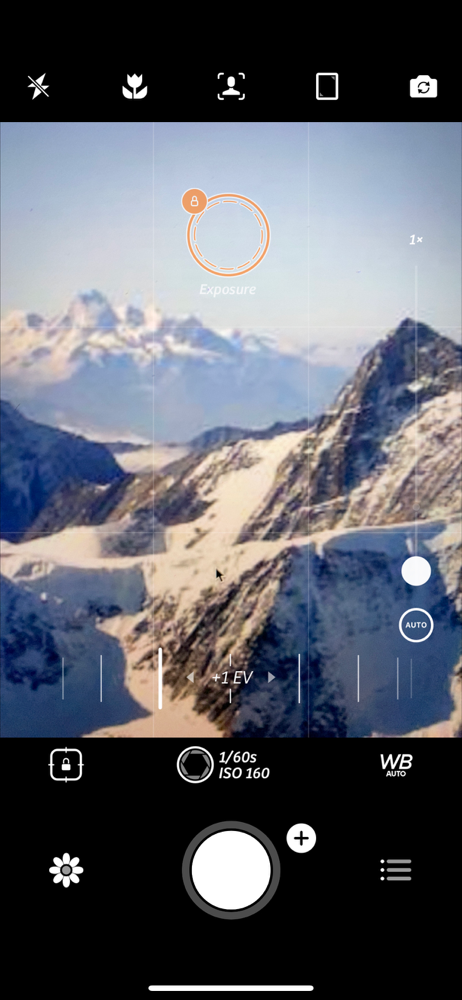Open the WB Auto white balance
Image resolution: width=462 pixels, height=1000 pixels.
[x=396, y=765]
